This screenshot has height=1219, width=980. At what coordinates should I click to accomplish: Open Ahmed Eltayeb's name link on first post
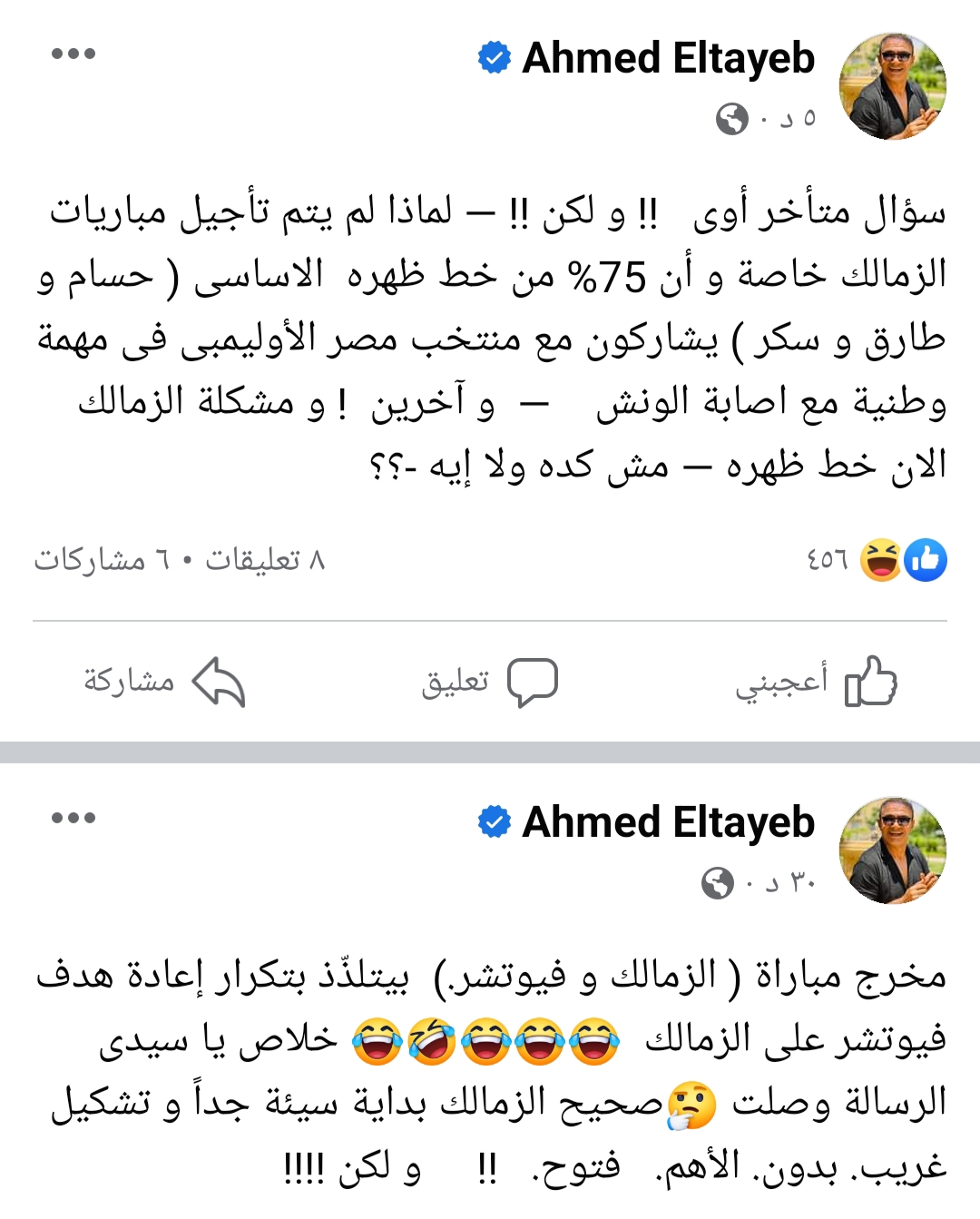point(668,58)
